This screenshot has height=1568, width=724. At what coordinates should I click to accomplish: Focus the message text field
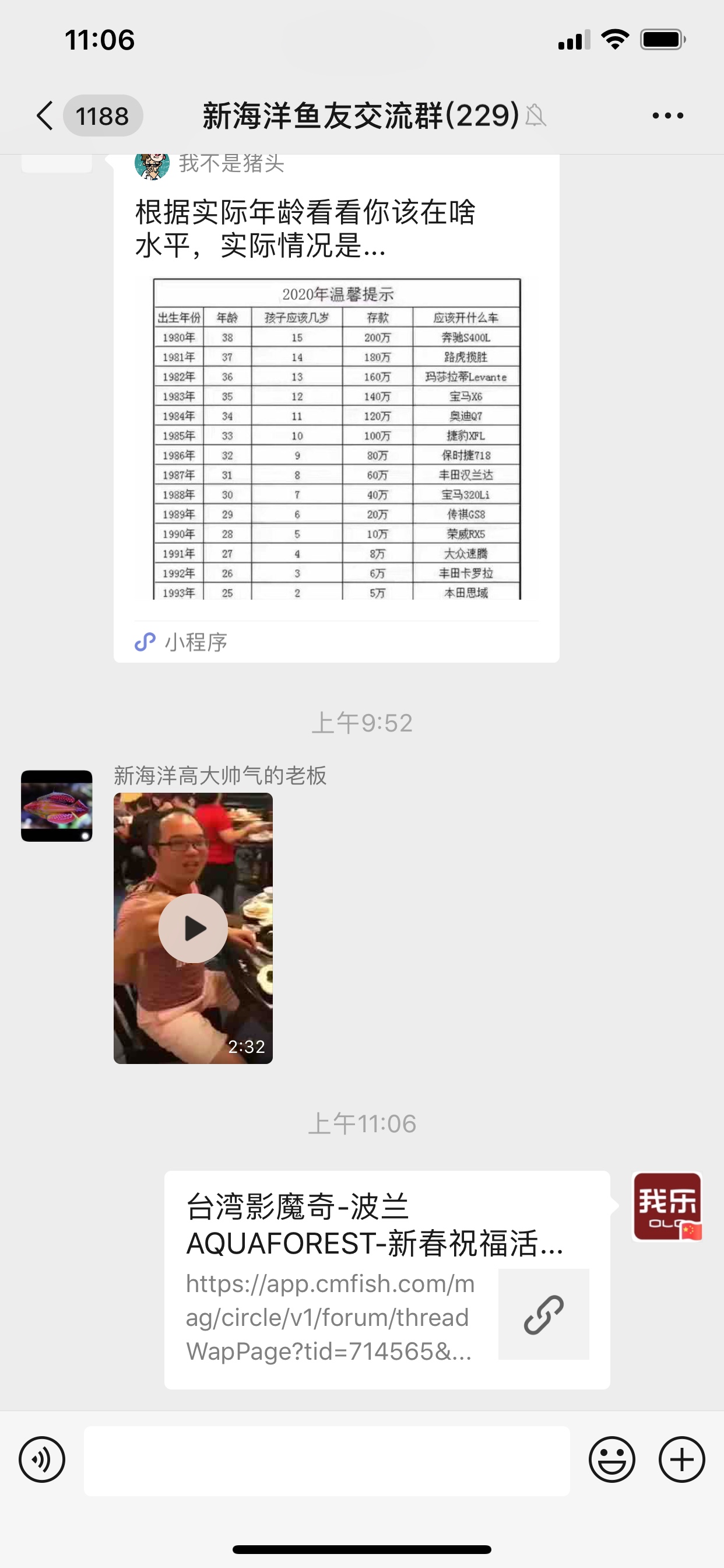tap(326, 1460)
